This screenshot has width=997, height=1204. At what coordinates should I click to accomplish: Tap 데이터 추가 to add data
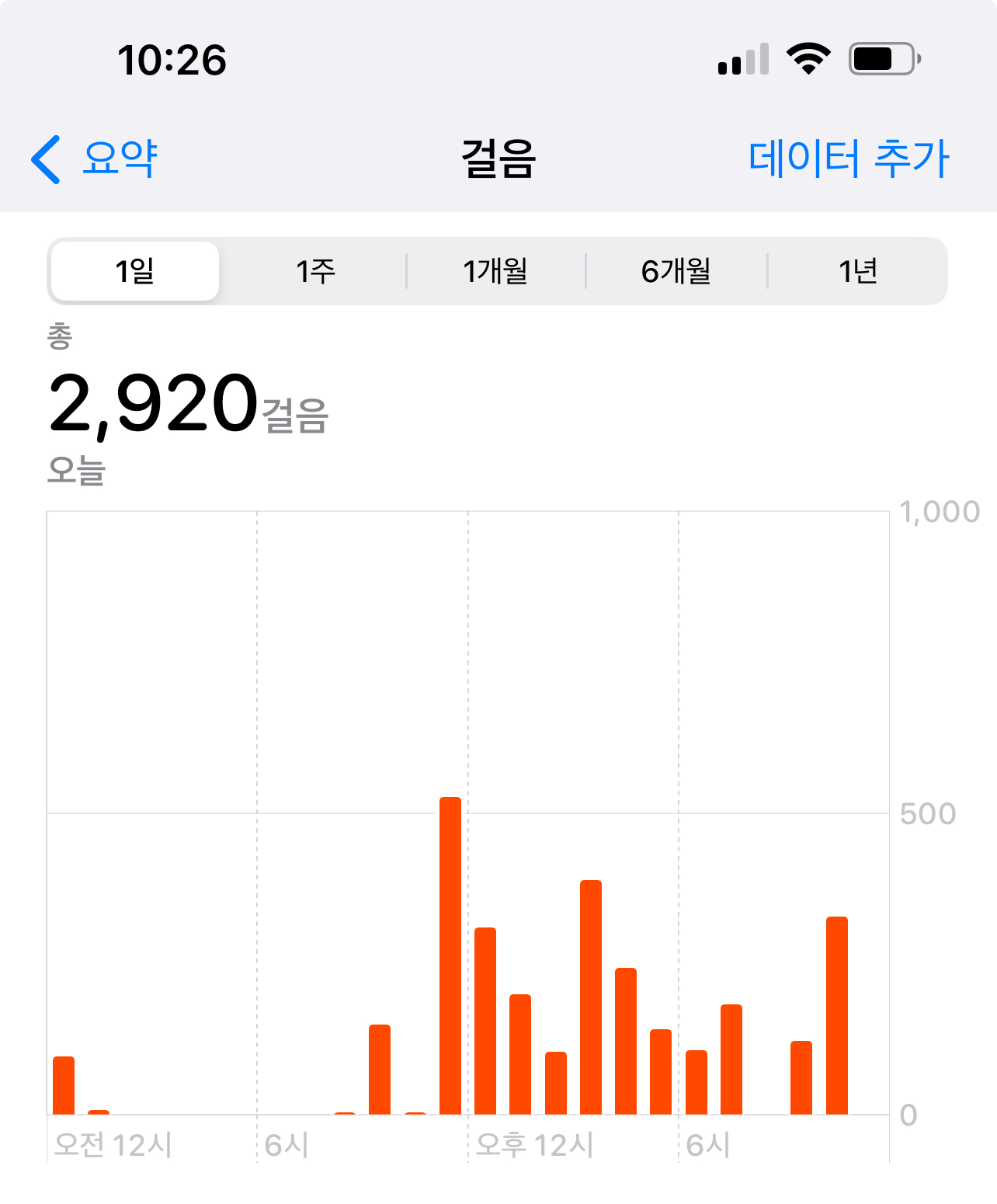coord(848,158)
